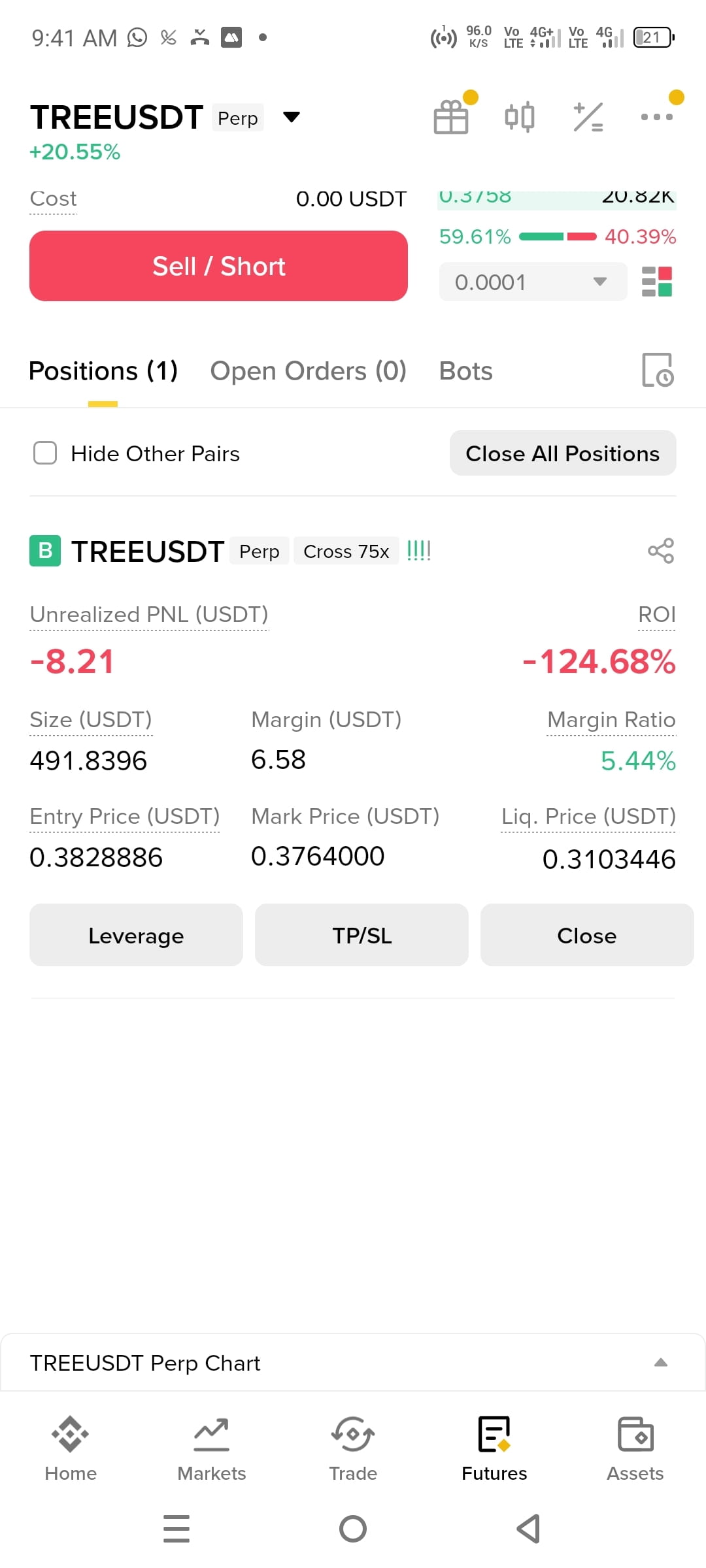The height and width of the screenshot is (1568, 706).
Task: Open the TREEUSDT pair selector dropdown
Action: coord(291,118)
